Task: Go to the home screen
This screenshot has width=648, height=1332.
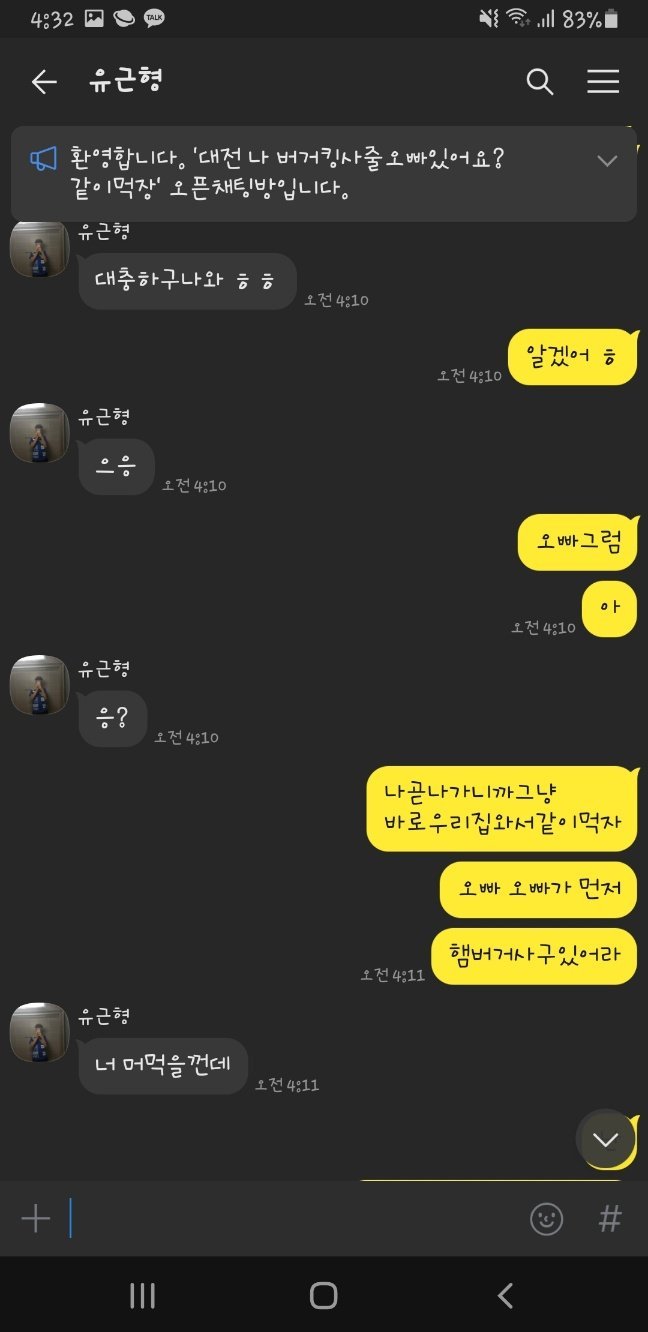Action: tap(323, 1296)
